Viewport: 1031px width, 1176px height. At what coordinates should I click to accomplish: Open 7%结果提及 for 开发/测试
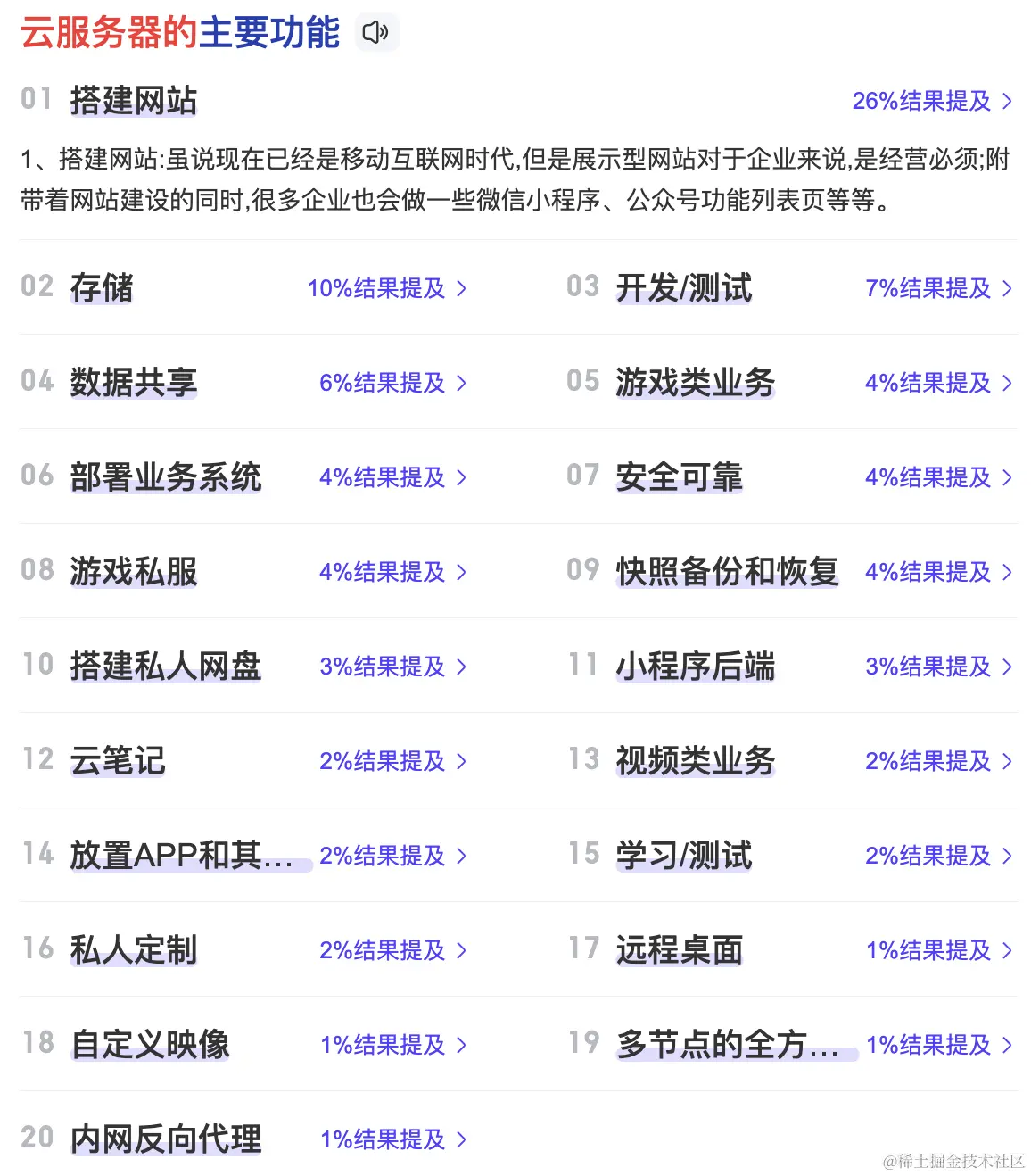click(938, 288)
